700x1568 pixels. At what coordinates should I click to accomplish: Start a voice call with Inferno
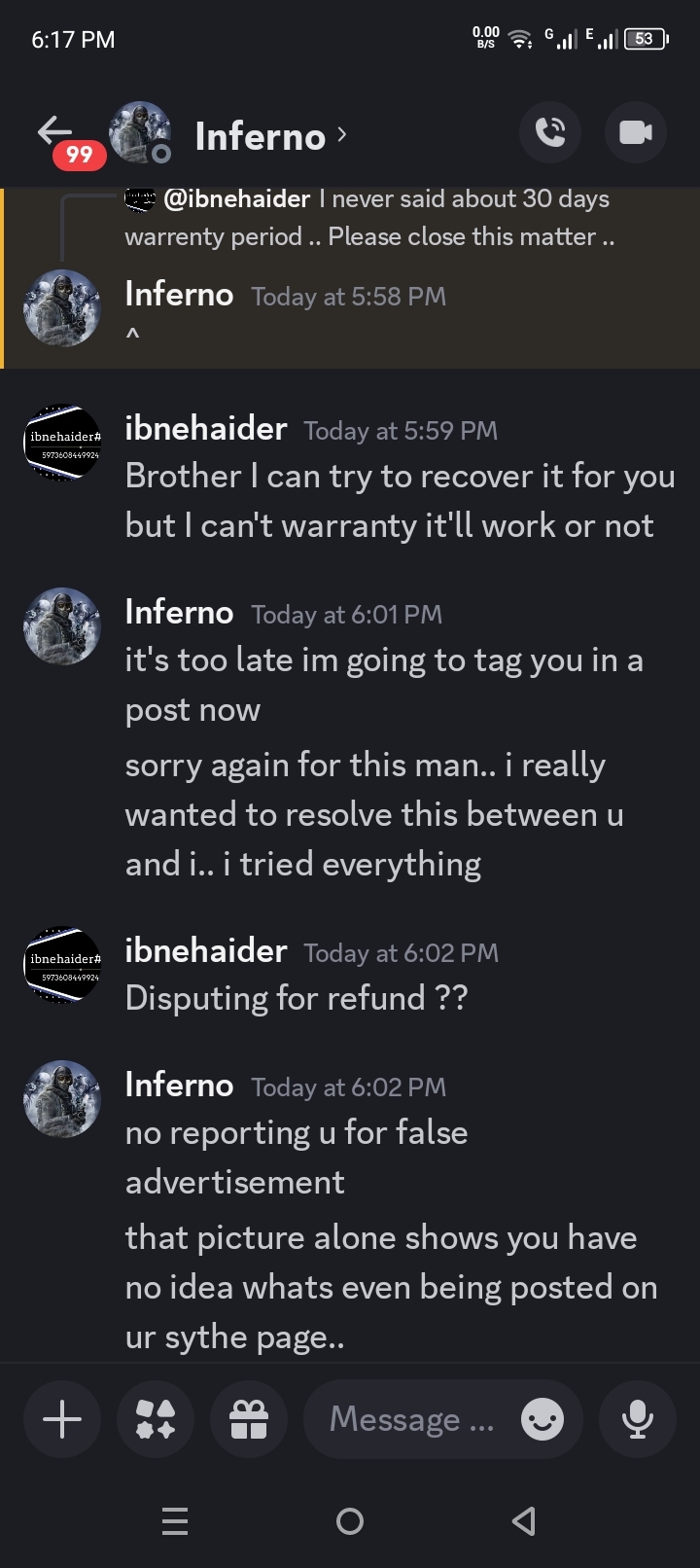550,132
